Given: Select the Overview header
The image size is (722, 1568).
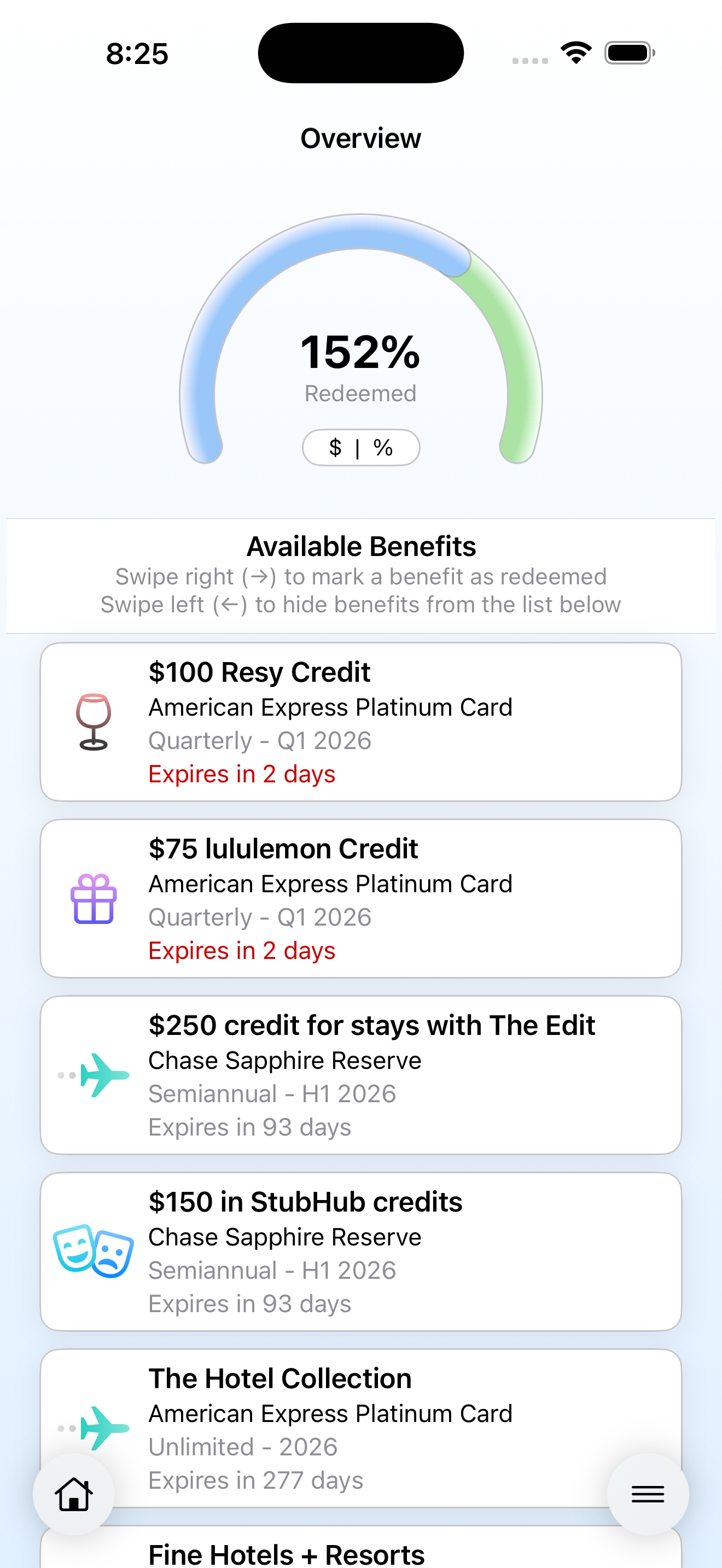Looking at the screenshot, I should (360, 138).
